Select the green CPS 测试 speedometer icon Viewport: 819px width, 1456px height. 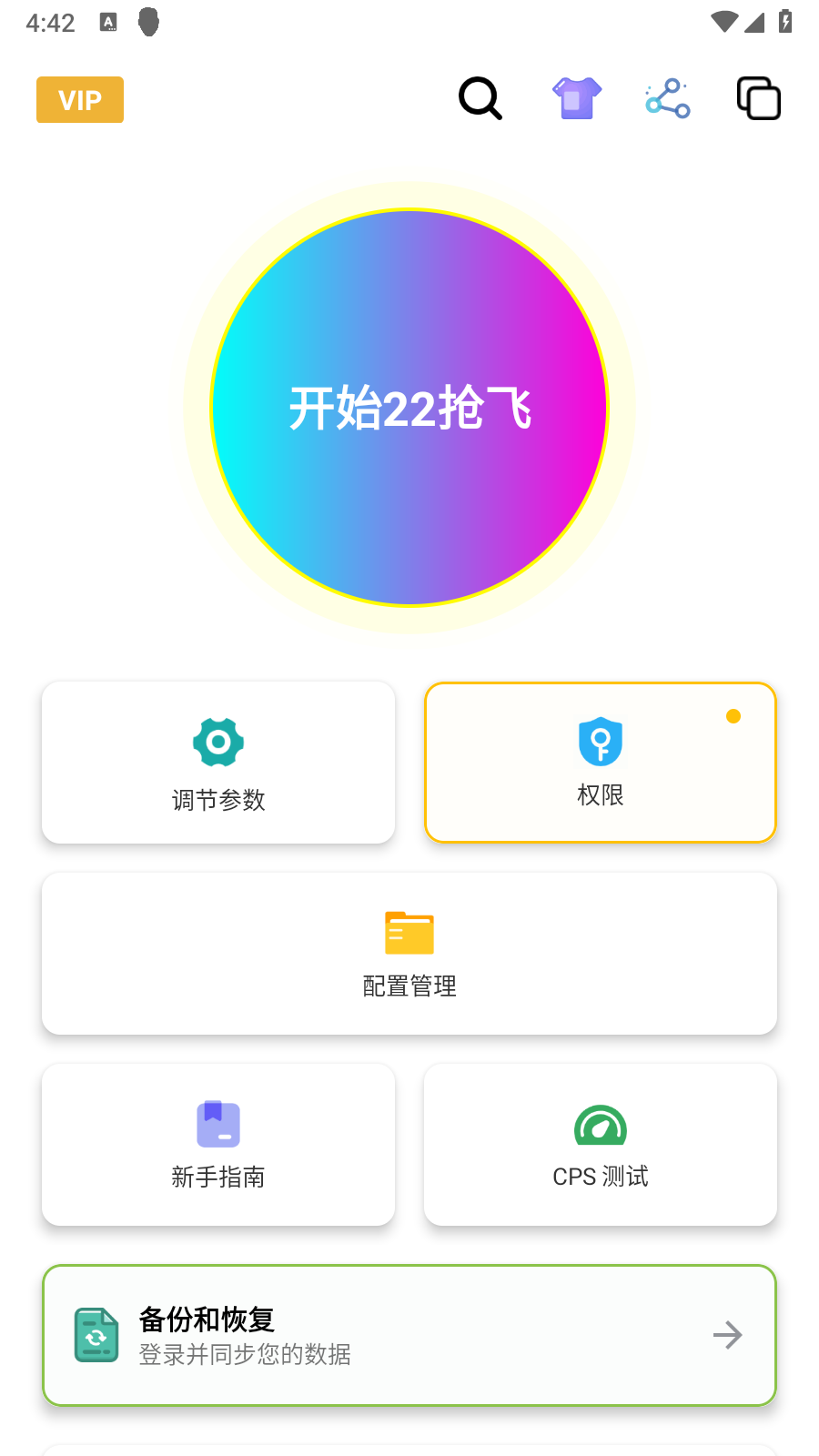599,1125
